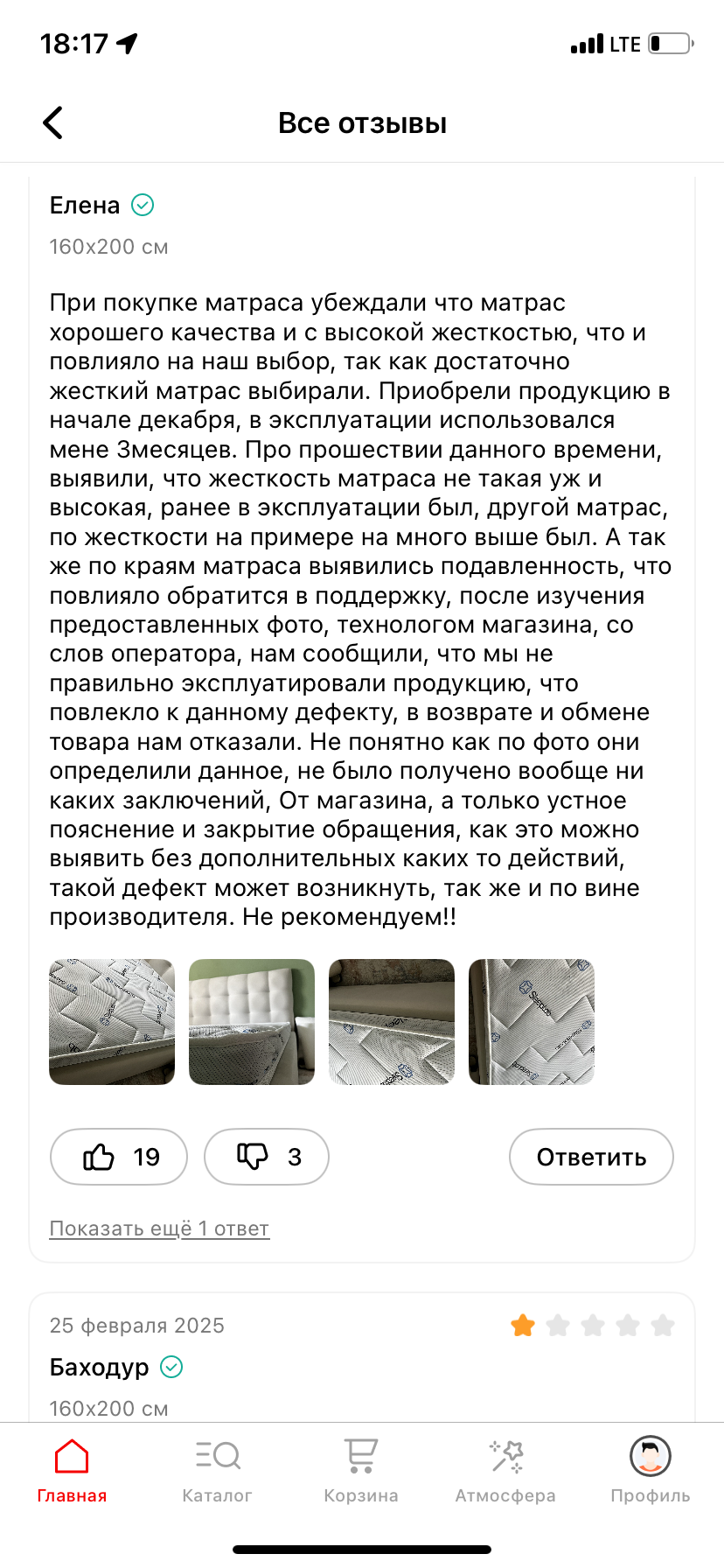This screenshot has width=724, height=1568.
Task: Switch to the Профиль tab
Action: (x=650, y=1472)
